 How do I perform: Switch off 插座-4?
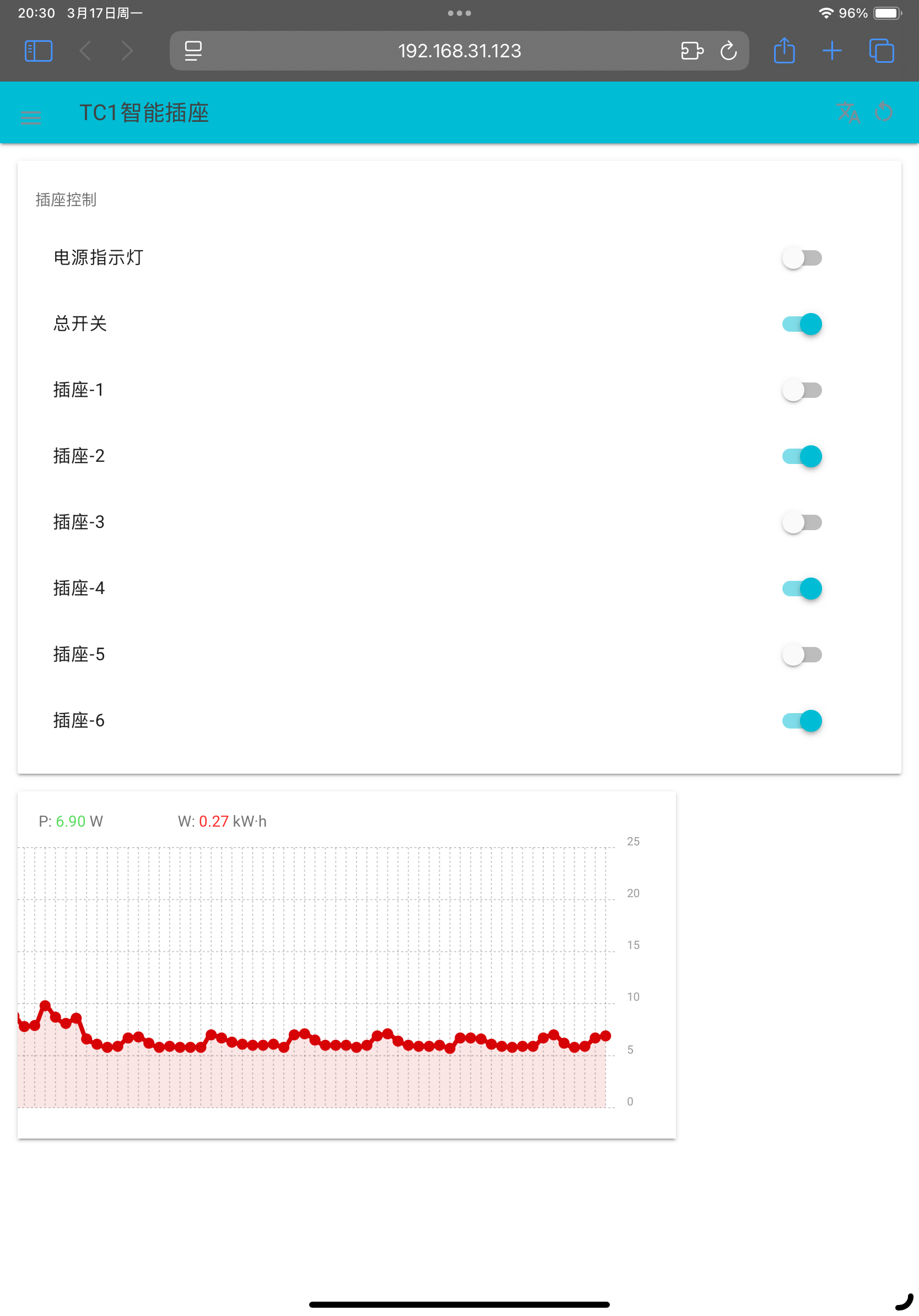point(802,589)
